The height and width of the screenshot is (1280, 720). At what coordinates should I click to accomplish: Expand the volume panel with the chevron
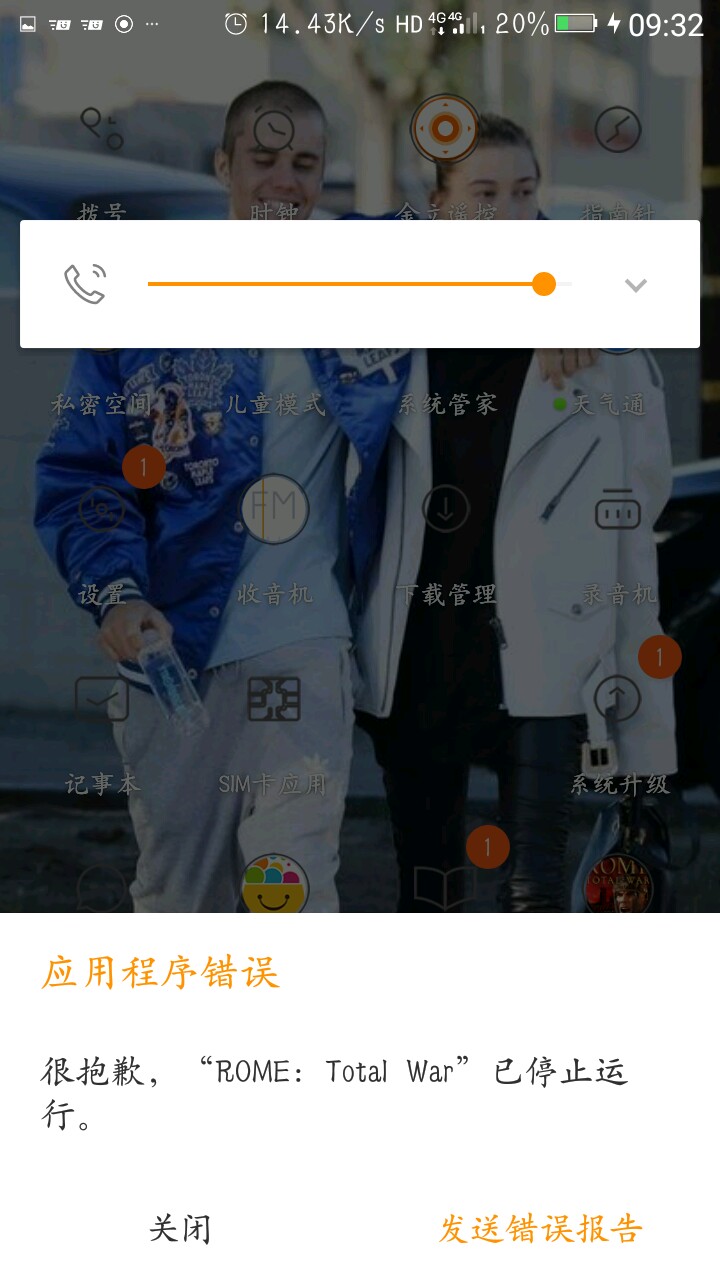tap(636, 285)
